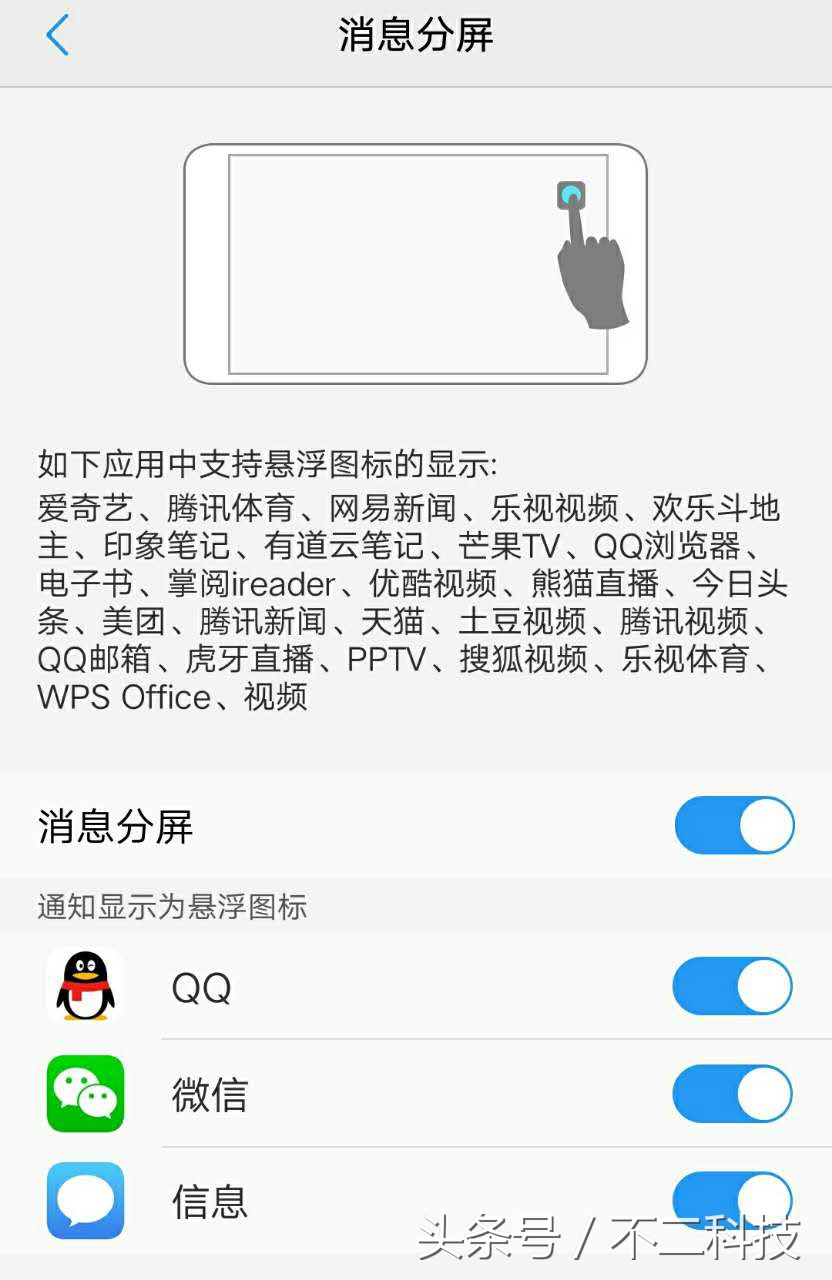Select the QQ row label text
This screenshot has height=1280, width=832.
(200, 986)
